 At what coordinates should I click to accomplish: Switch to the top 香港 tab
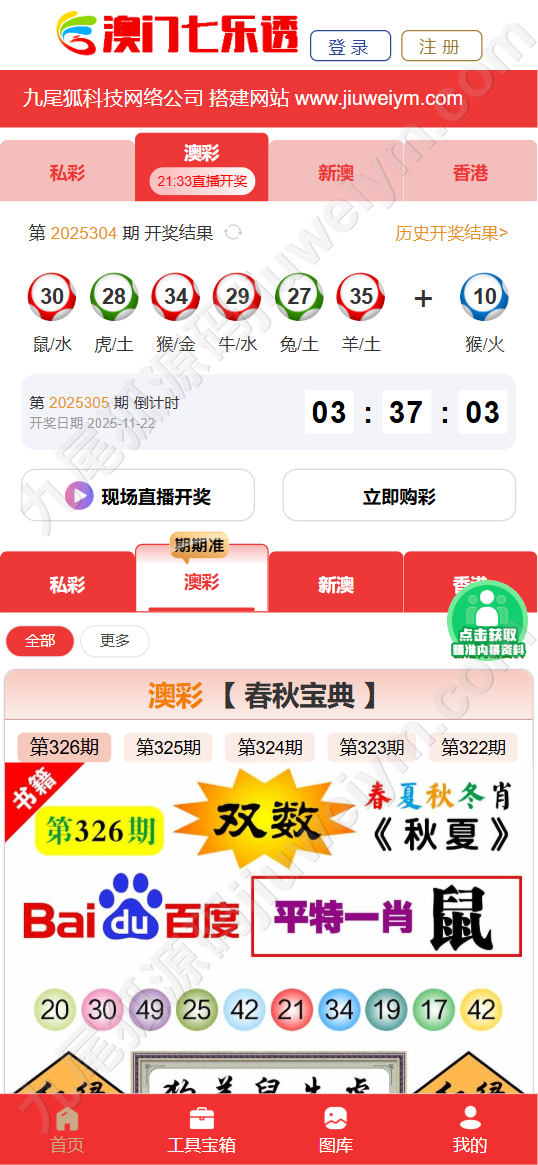470,172
